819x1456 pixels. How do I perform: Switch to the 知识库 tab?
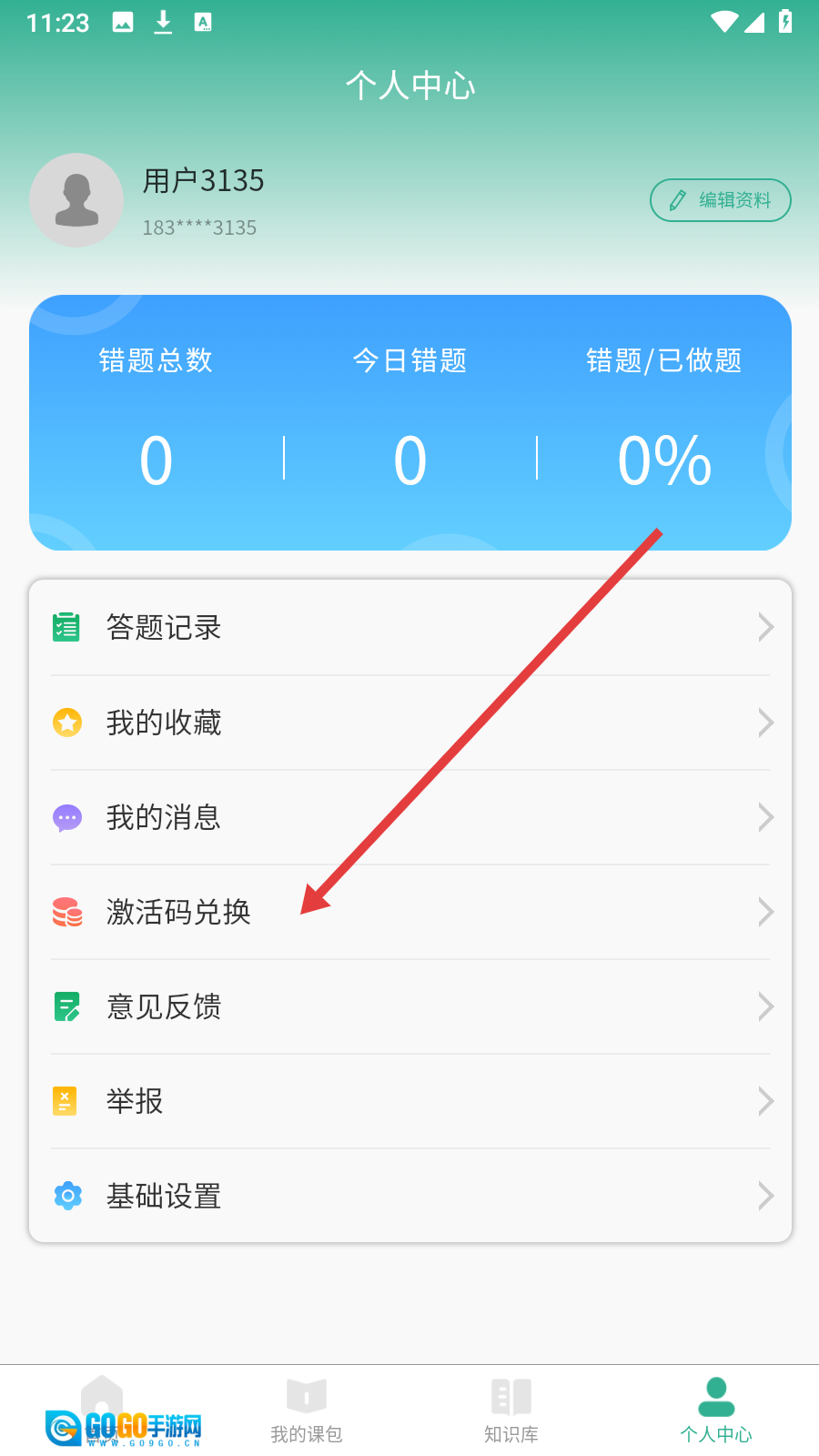point(511,1410)
